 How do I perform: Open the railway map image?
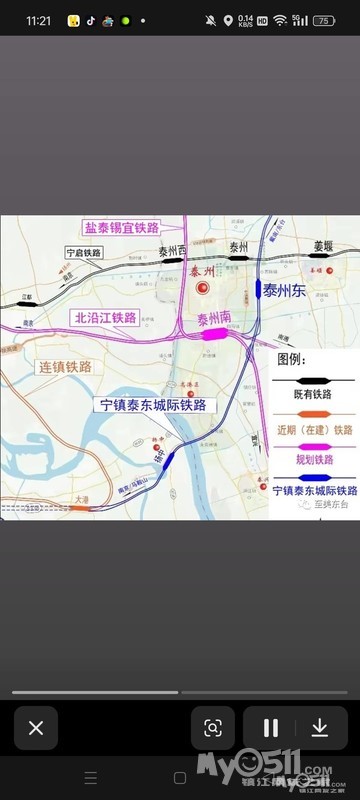(x=180, y=367)
